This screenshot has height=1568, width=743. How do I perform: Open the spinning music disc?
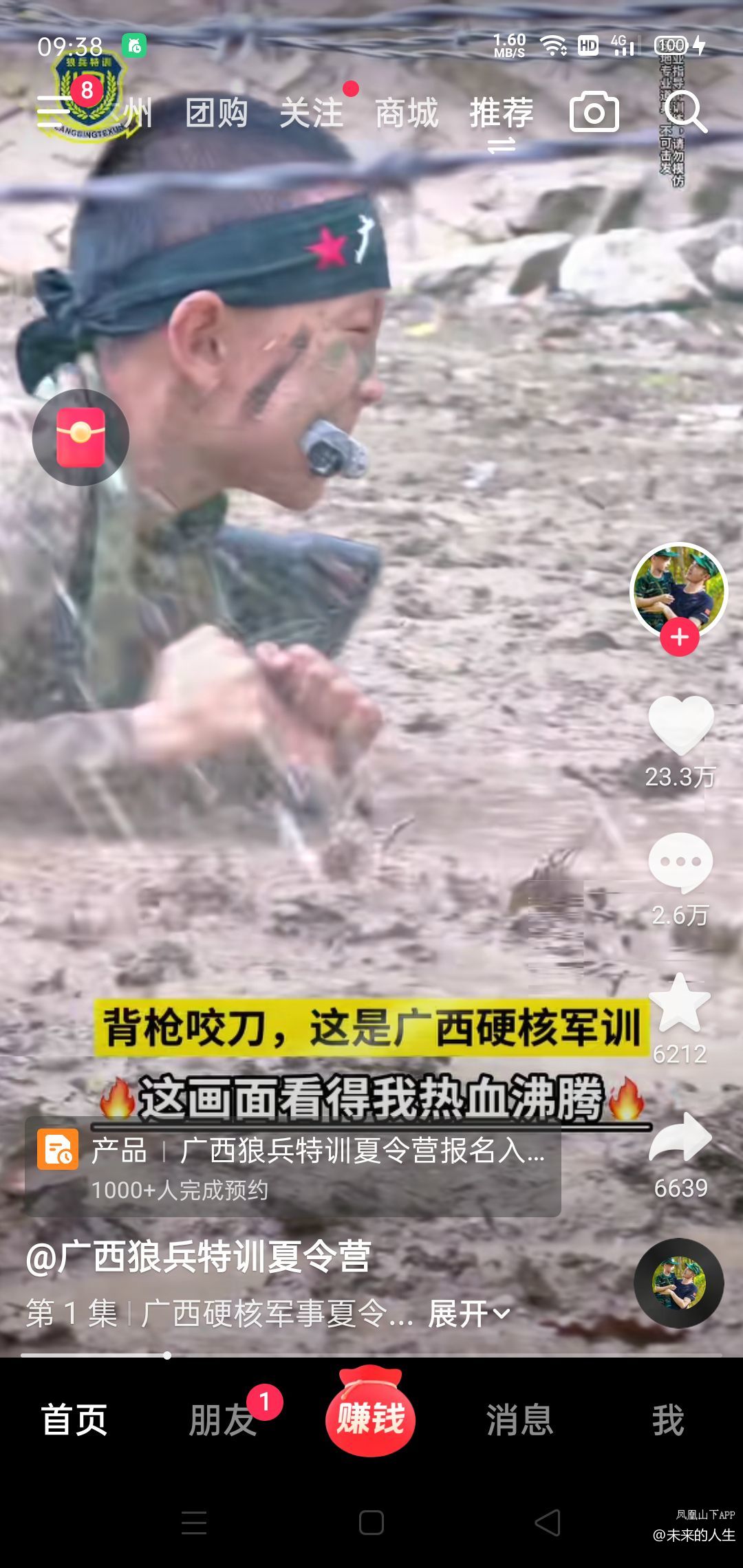click(x=678, y=1283)
